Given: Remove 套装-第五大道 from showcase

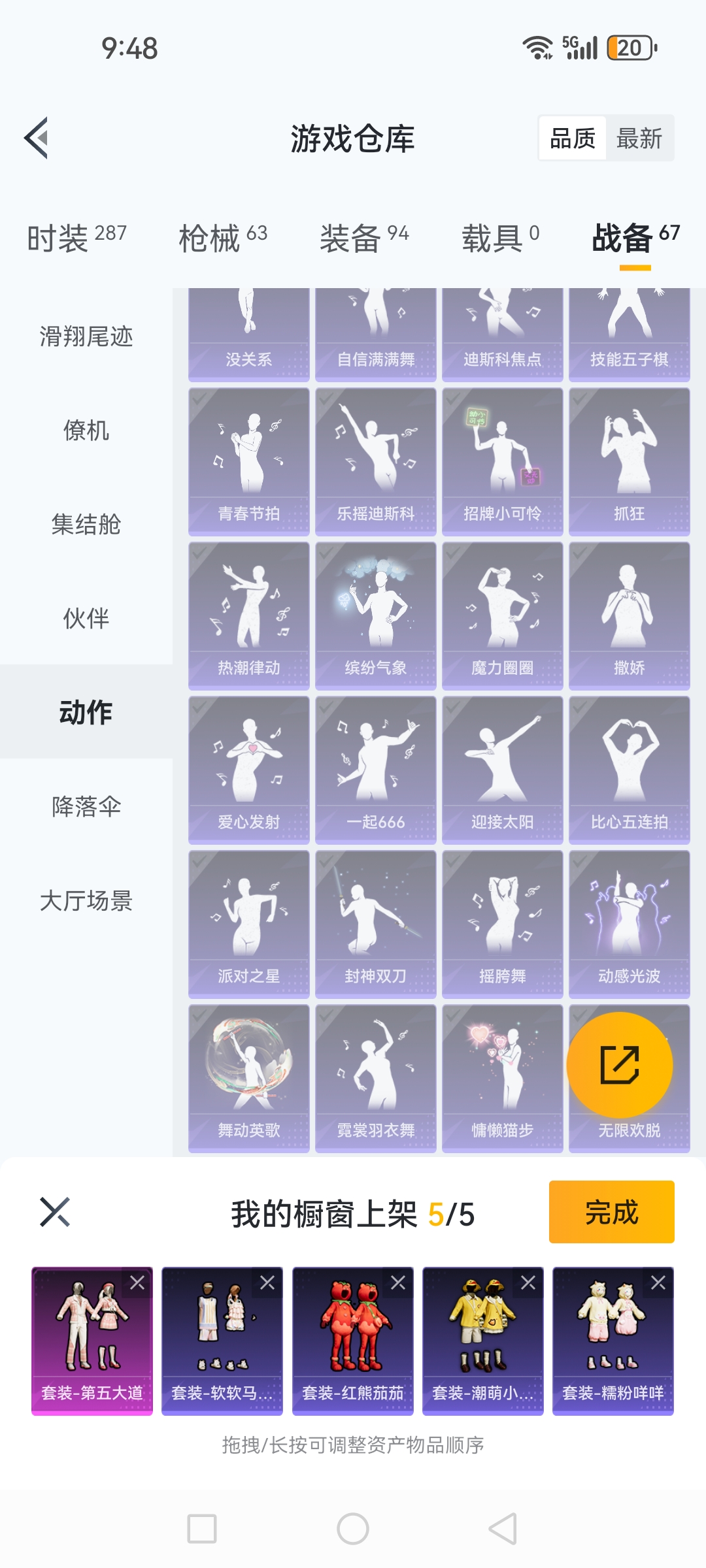Looking at the screenshot, I should [x=137, y=1282].
